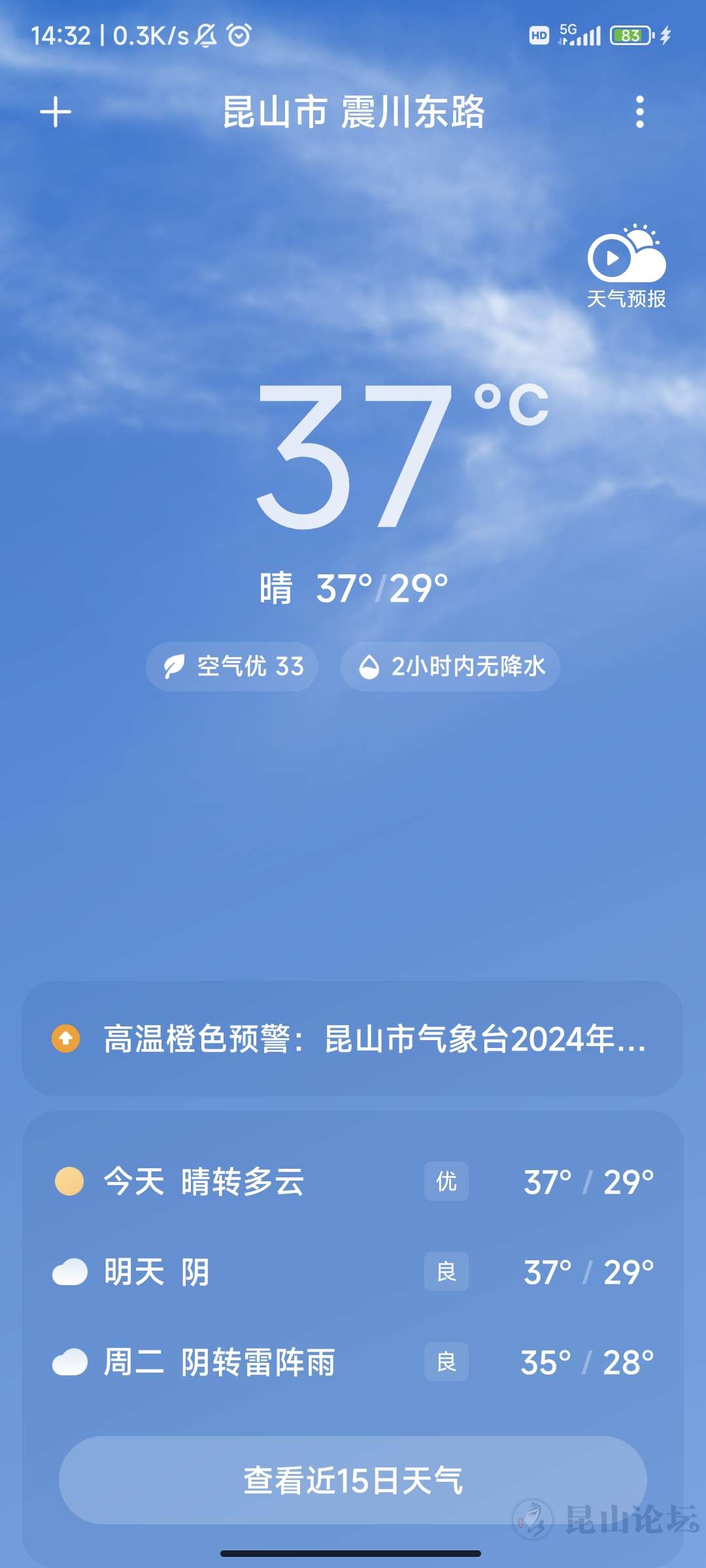This screenshot has height=1568, width=706.
Task: Open the 空气优 33 air quality chip
Action: click(x=232, y=666)
